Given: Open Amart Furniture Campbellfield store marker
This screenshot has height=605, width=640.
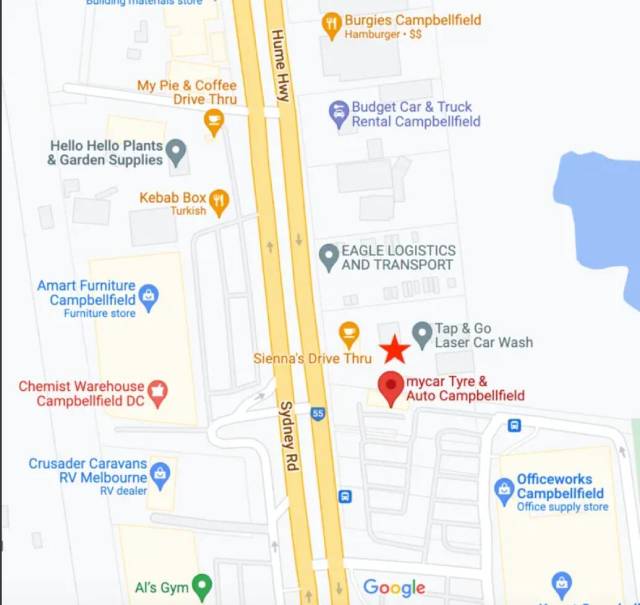Looking at the screenshot, I should click(x=149, y=297).
